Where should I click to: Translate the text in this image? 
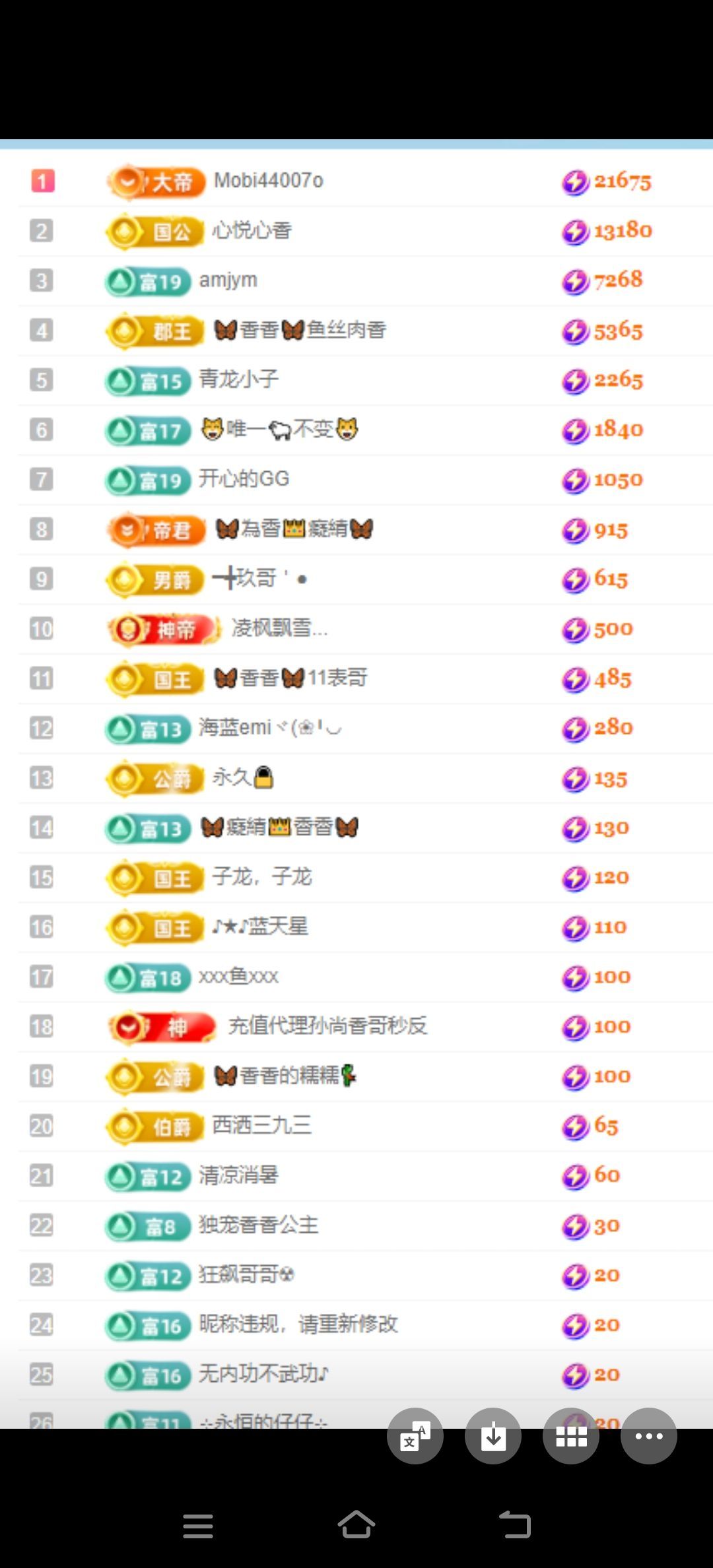click(415, 1436)
